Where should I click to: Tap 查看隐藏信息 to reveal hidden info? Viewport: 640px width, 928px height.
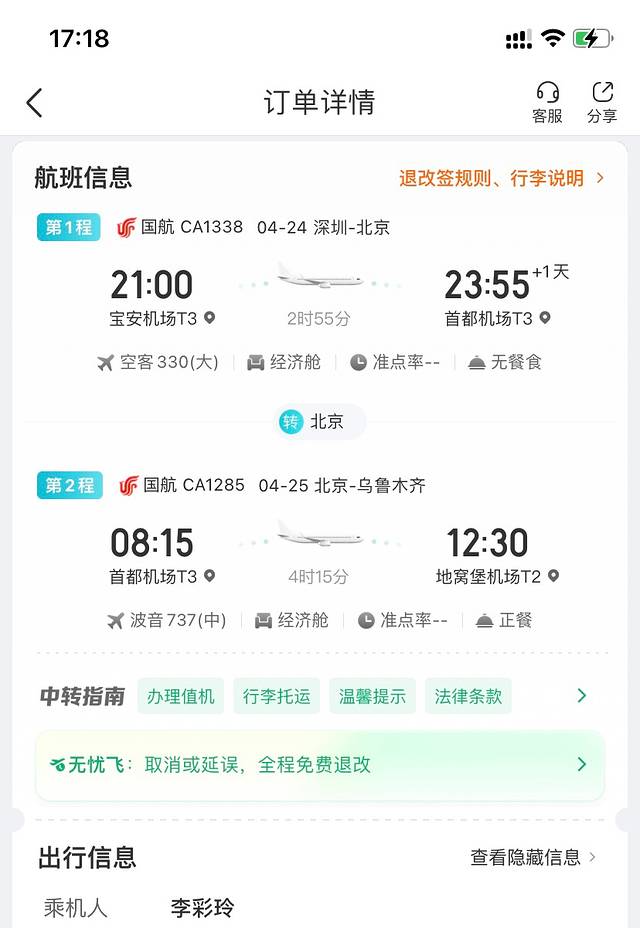(534, 857)
